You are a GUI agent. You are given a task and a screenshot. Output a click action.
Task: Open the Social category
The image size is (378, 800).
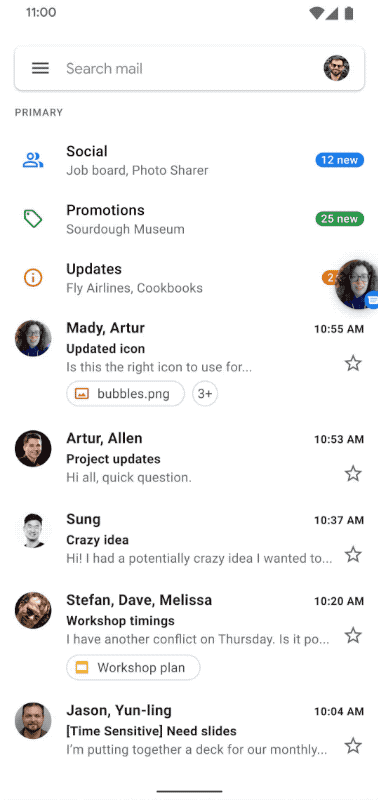click(x=189, y=160)
